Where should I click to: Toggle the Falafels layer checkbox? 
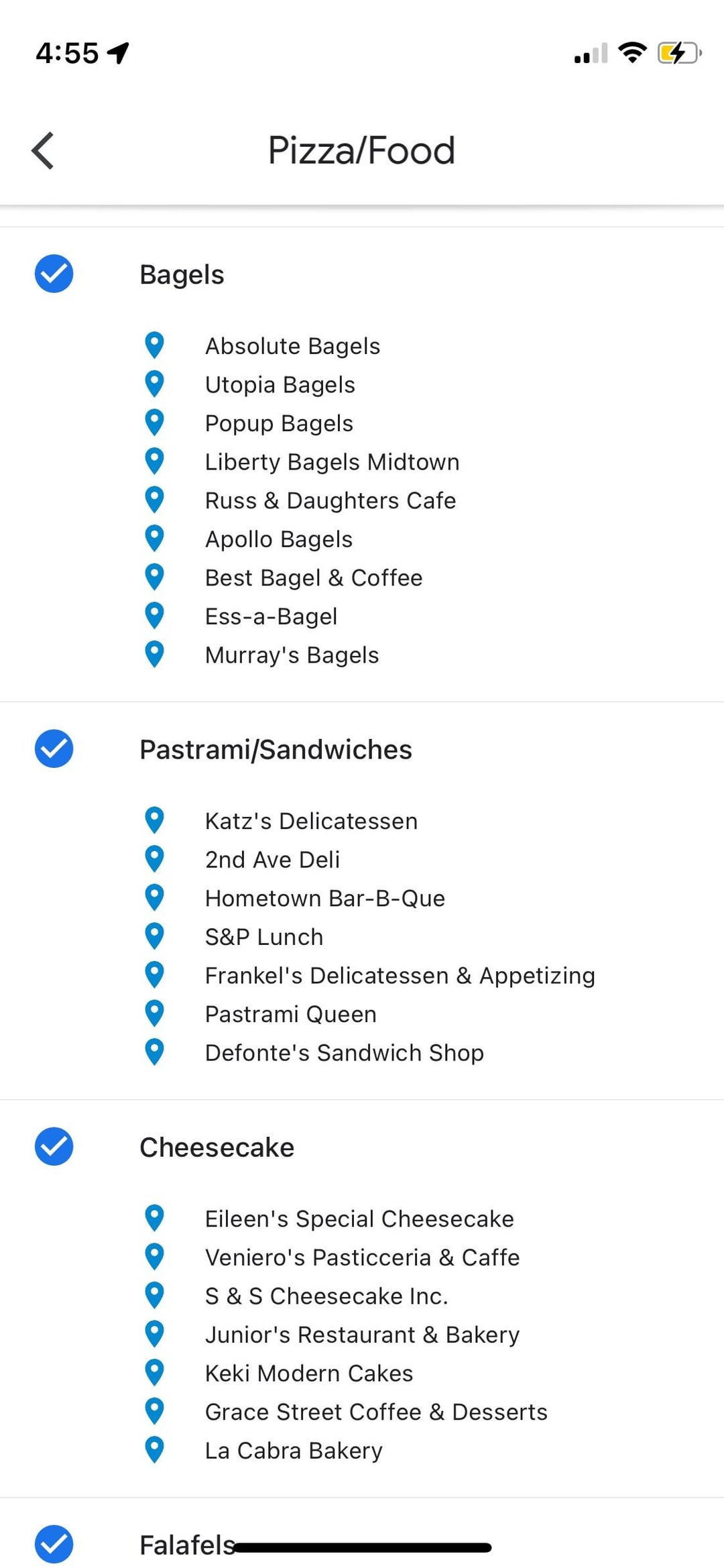coord(54,1544)
